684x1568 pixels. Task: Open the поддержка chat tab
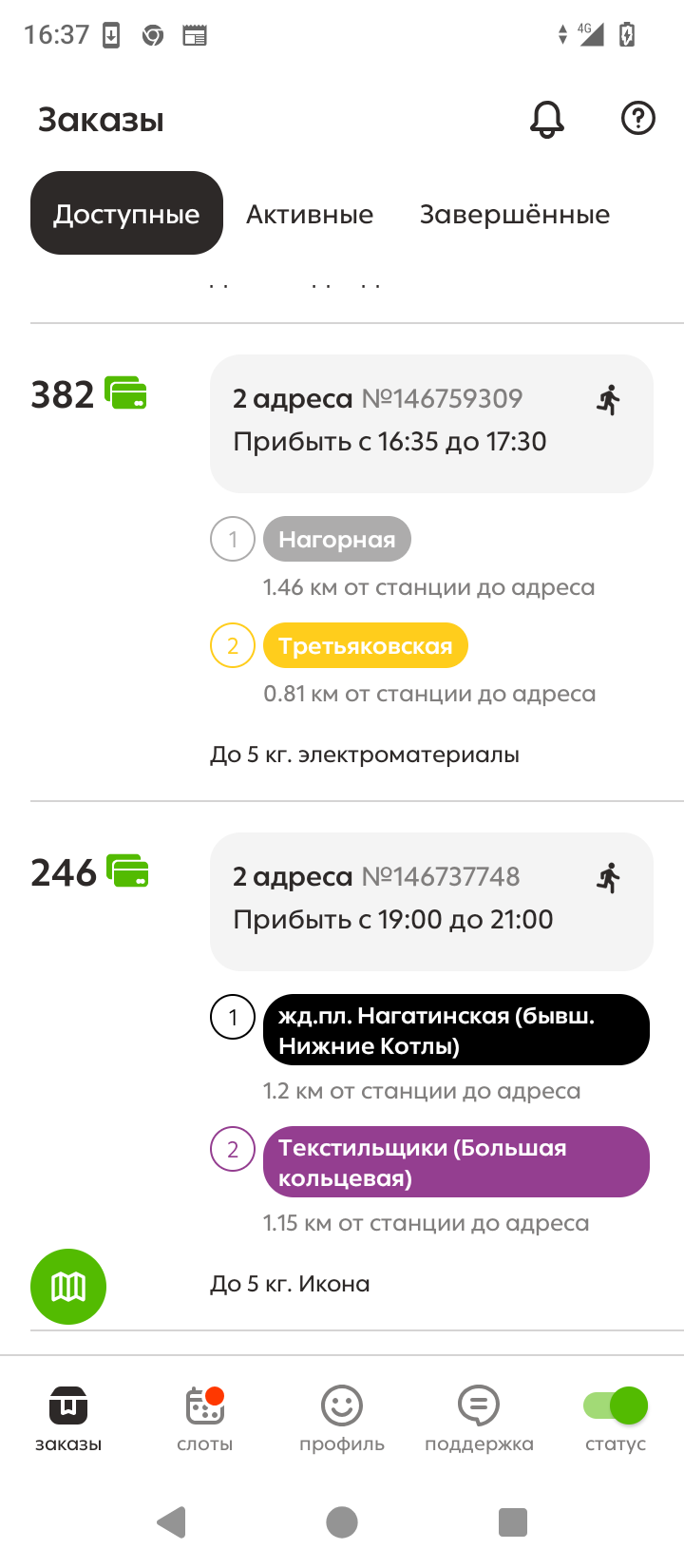479,1419
